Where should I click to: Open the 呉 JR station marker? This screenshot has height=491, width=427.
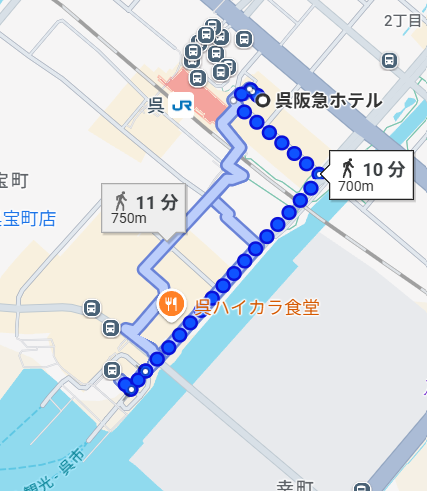point(181,105)
